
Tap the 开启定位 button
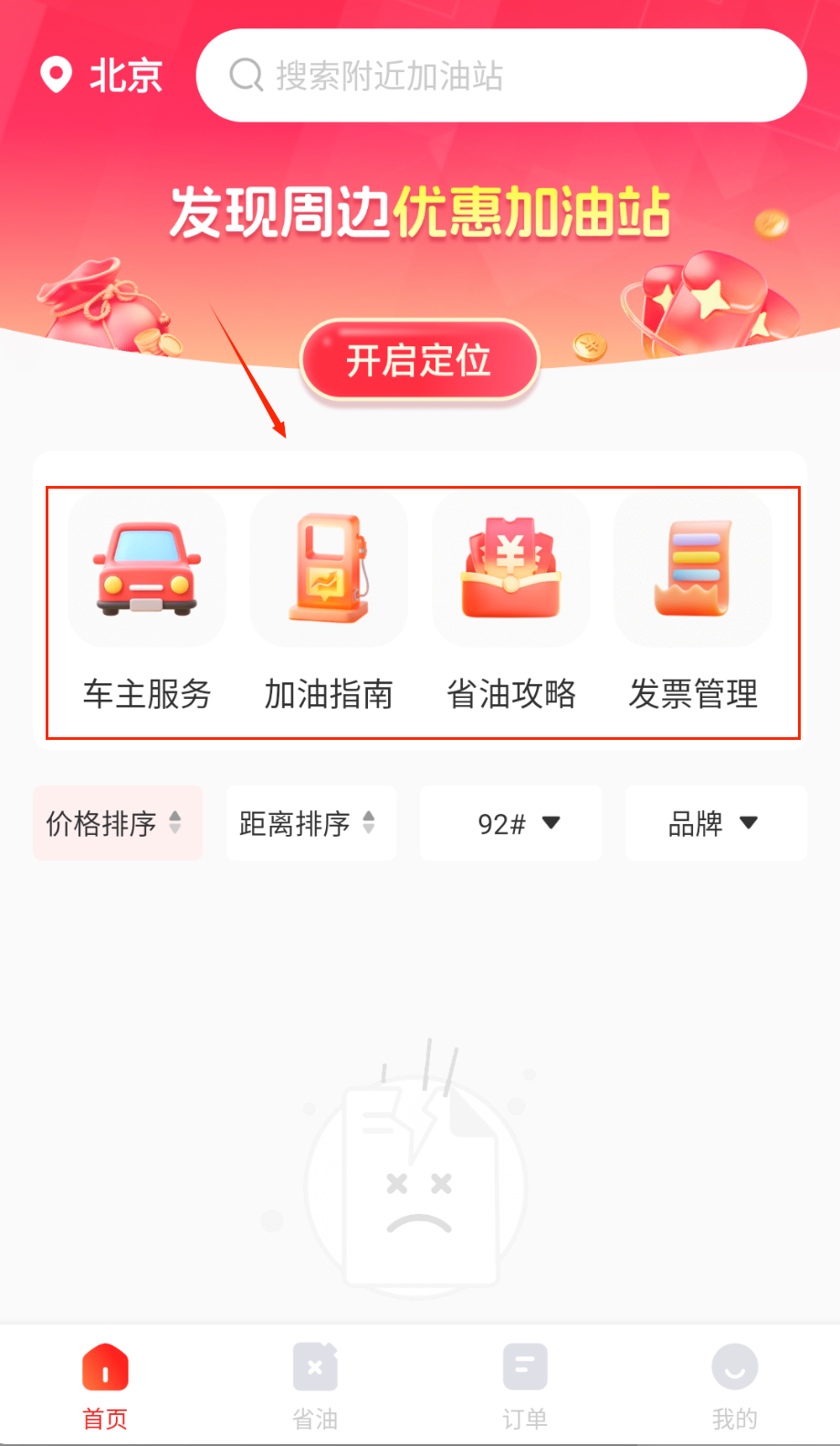click(419, 361)
